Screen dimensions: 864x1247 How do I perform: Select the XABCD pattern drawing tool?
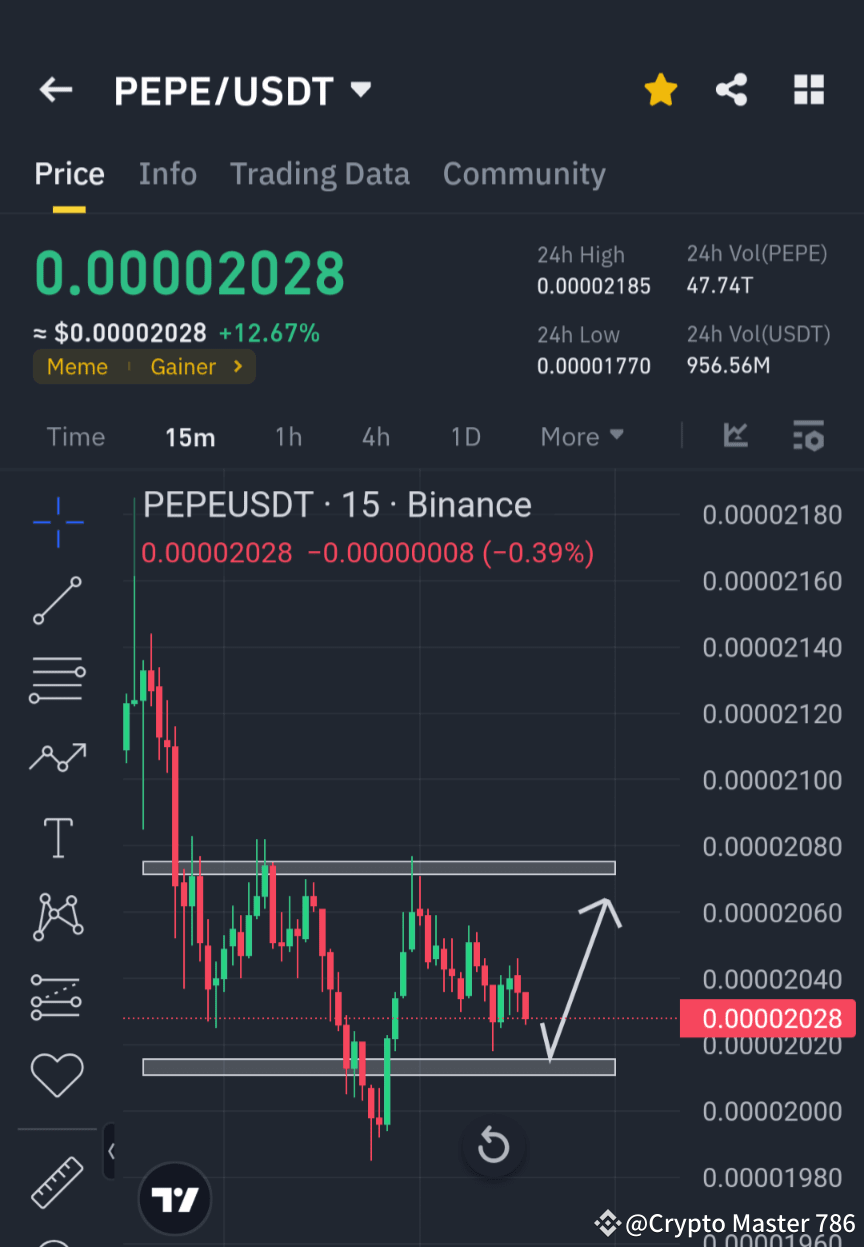[57, 917]
